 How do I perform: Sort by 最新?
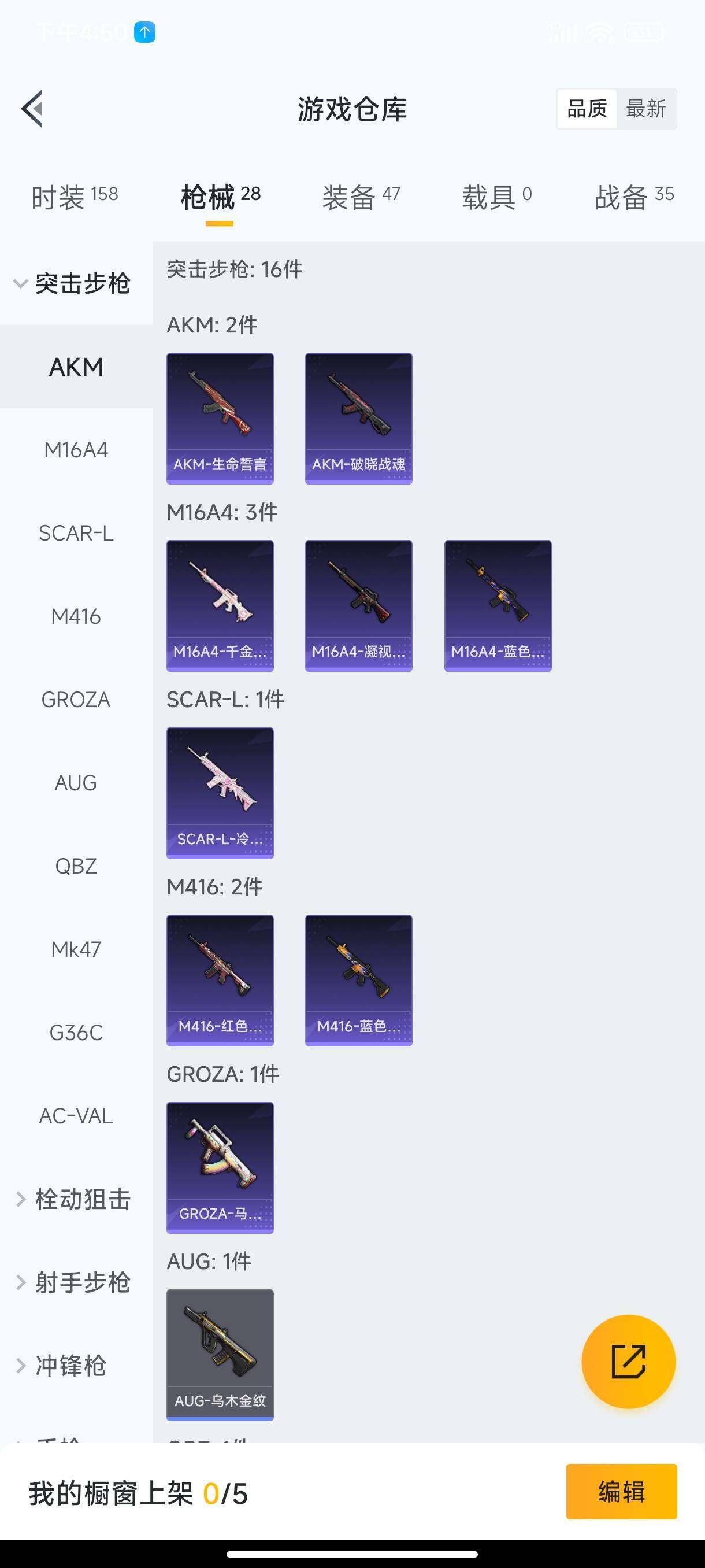645,109
